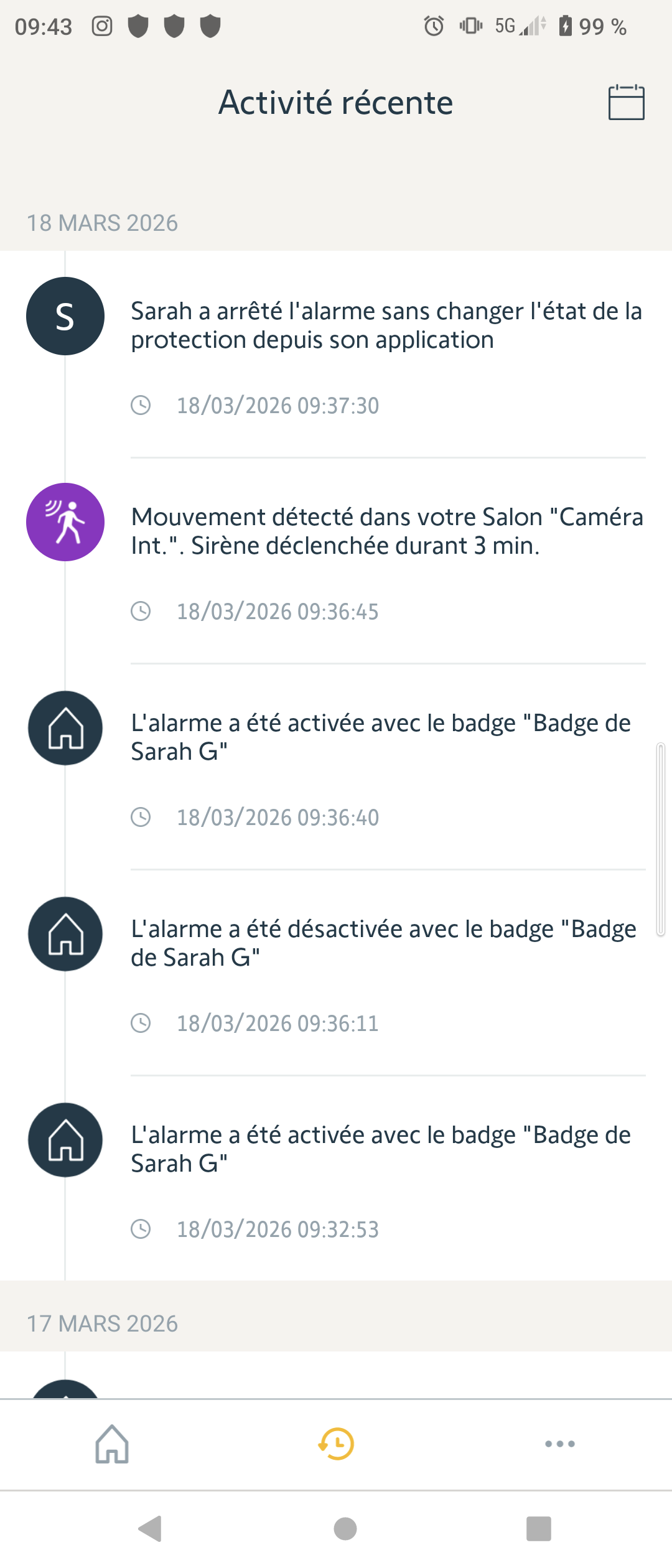
Task: Go to the home tab
Action: [112, 1444]
